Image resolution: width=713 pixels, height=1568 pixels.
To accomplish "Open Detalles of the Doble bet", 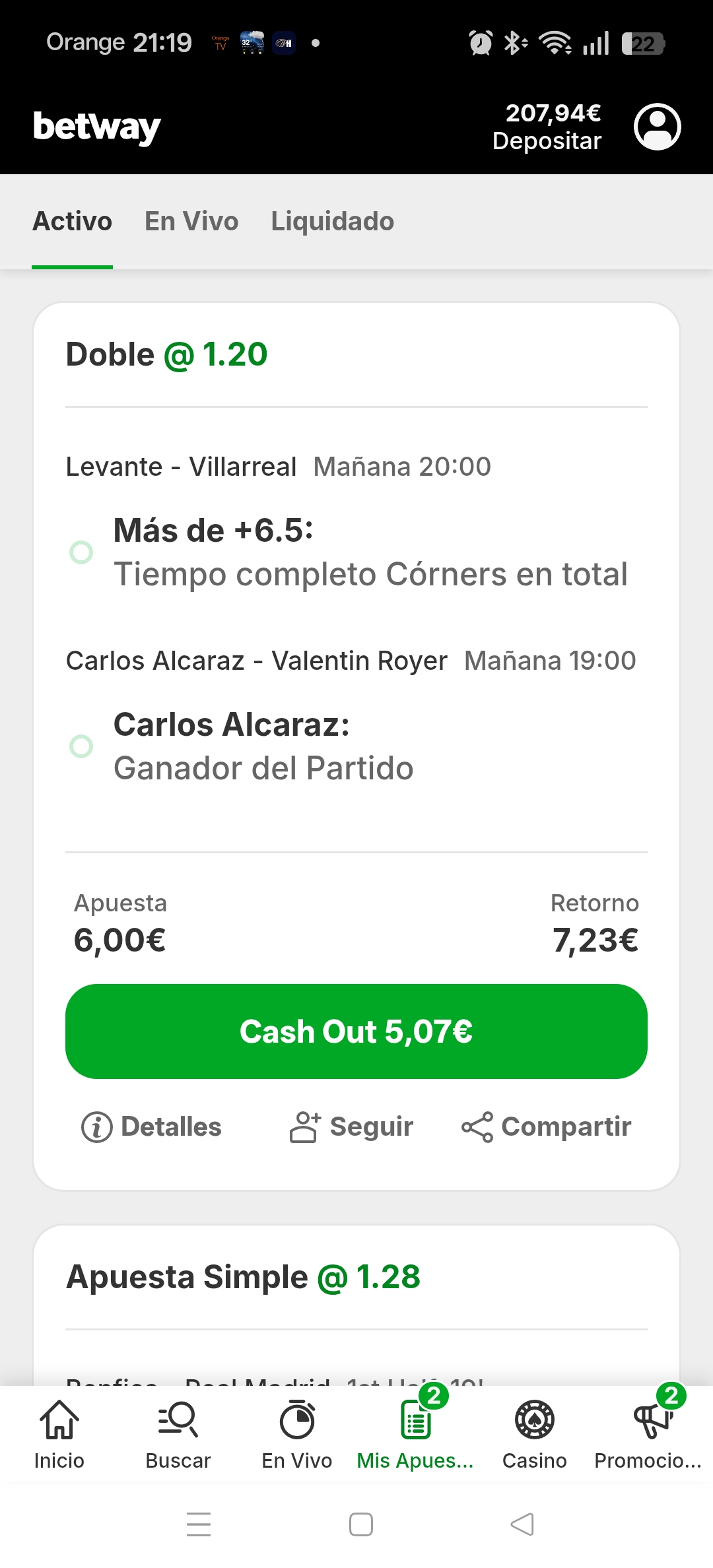I will click(152, 1127).
